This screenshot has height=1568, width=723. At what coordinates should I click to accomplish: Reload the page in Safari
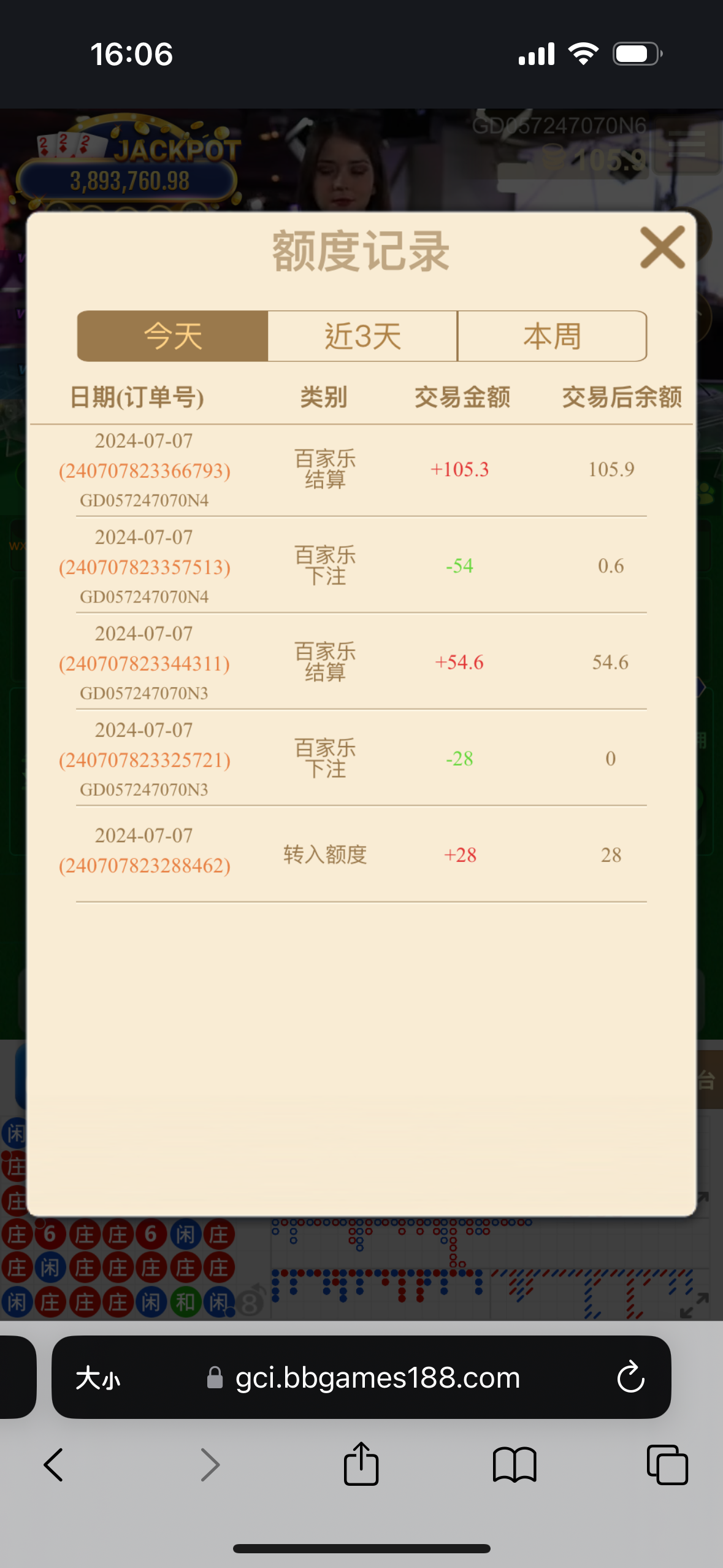click(630, 1377)
